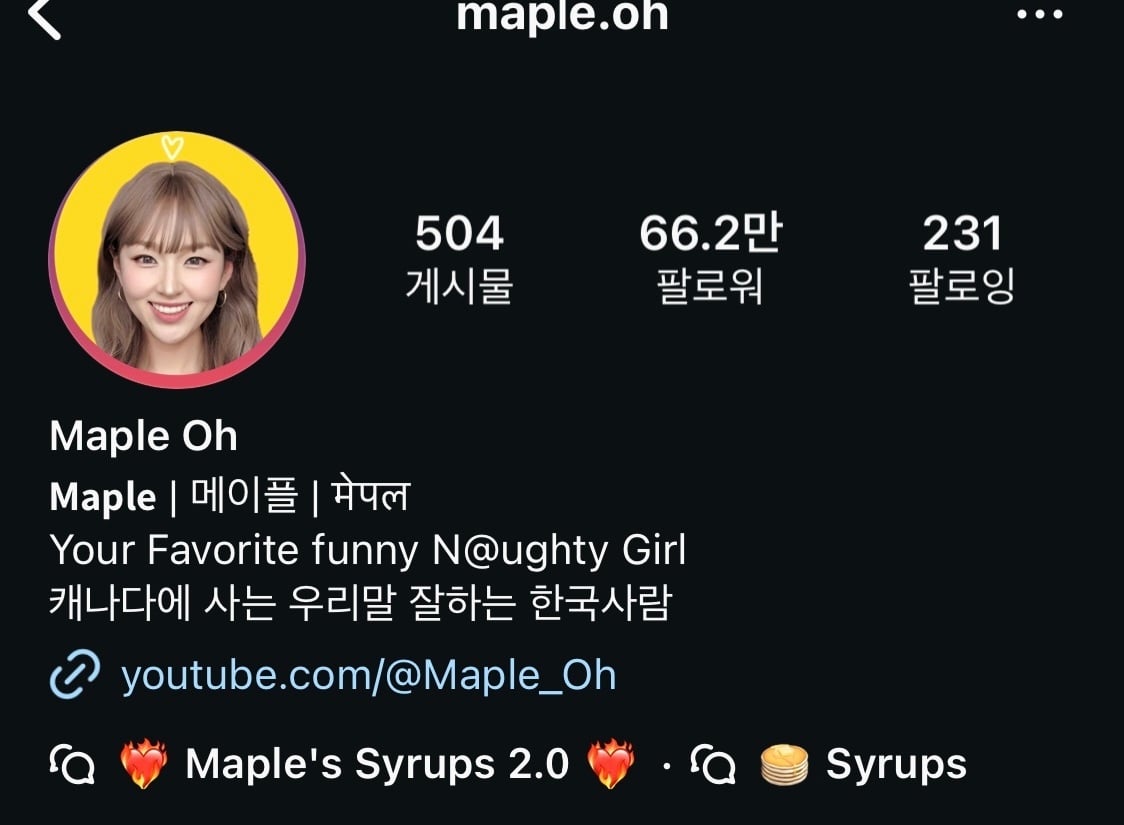The height and width of the screenshot is (825, 1124).
Task: Join Maple's Syrups 2.0 channel
Action: click(376, 765)
